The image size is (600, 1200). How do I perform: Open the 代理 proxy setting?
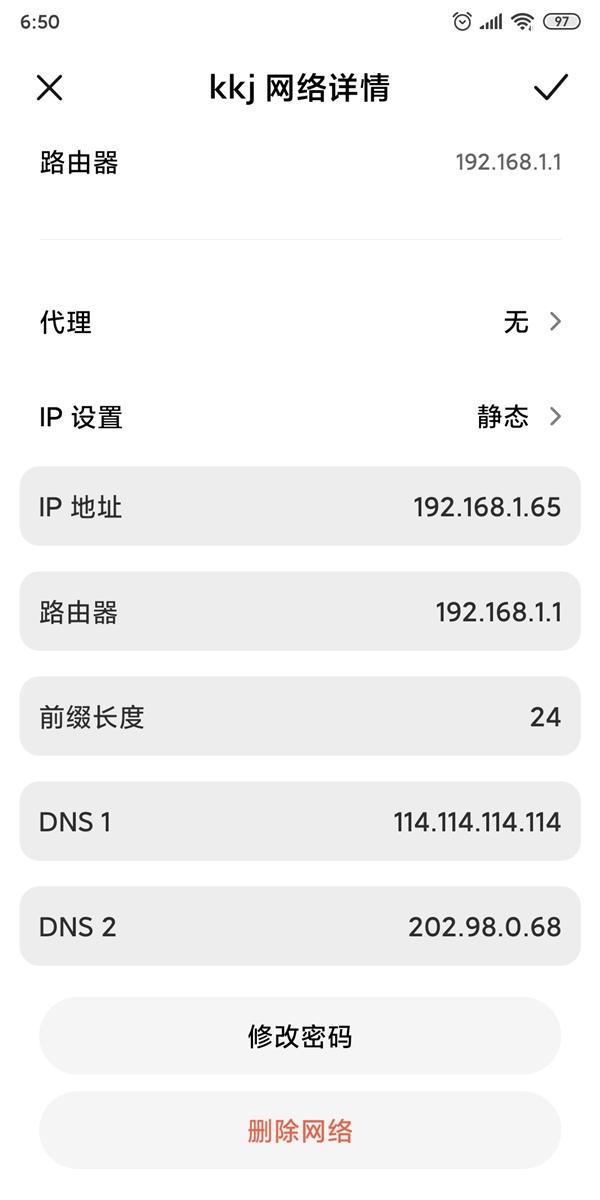point(300,322)
